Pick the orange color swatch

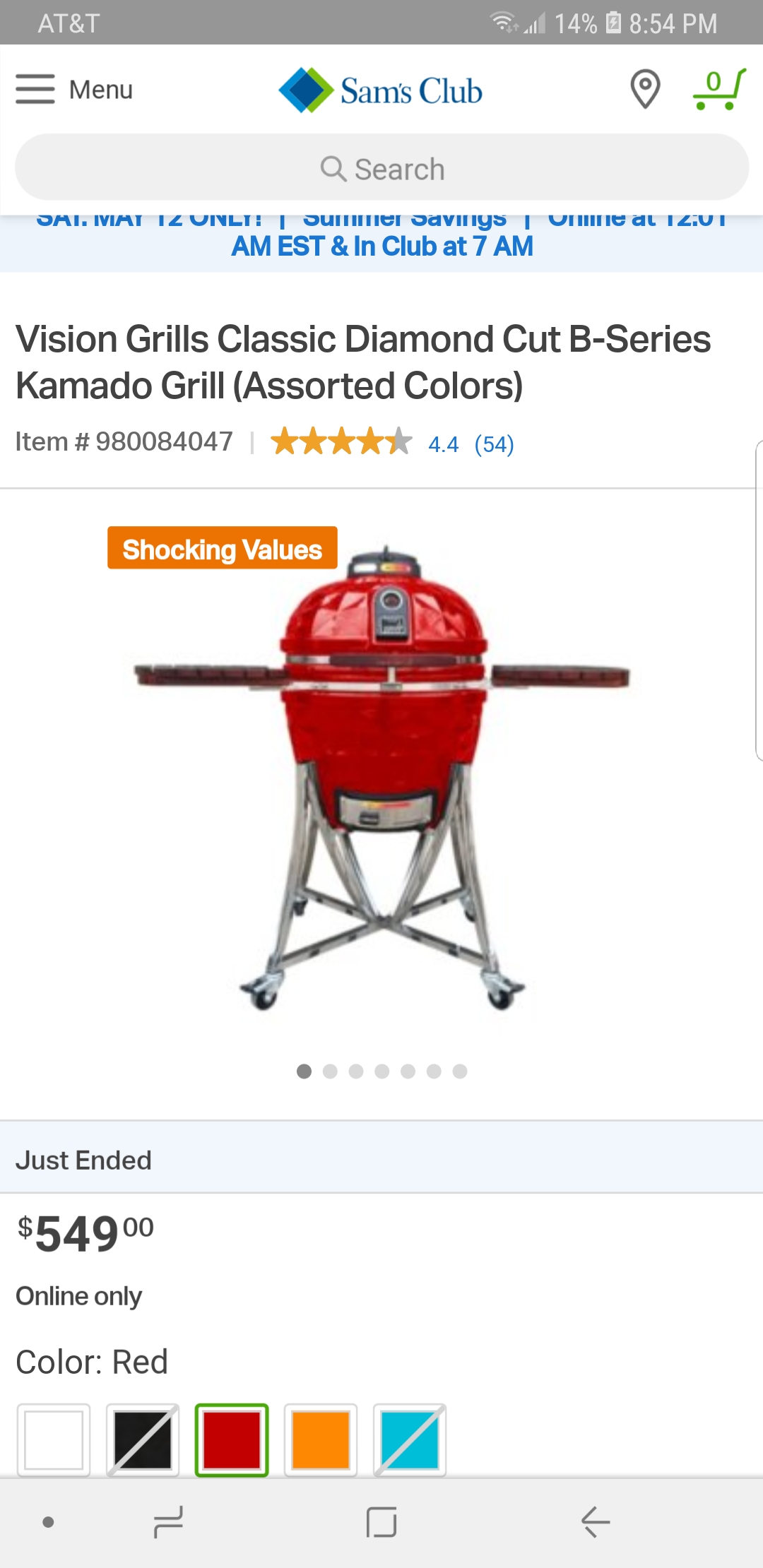321,1439
